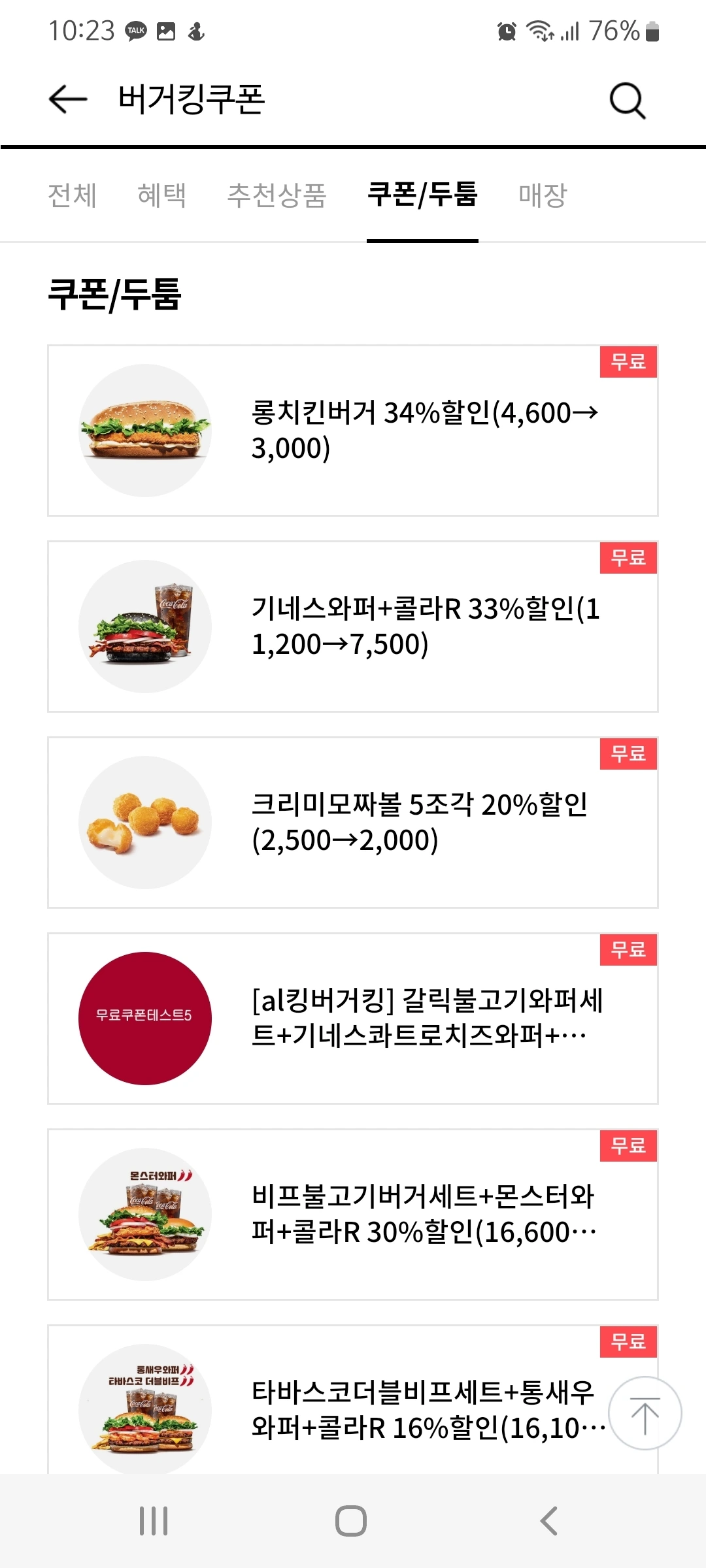Open the search magnifier icon
The width and height of the screenshot is (706, 1568).
coord(627,100)
